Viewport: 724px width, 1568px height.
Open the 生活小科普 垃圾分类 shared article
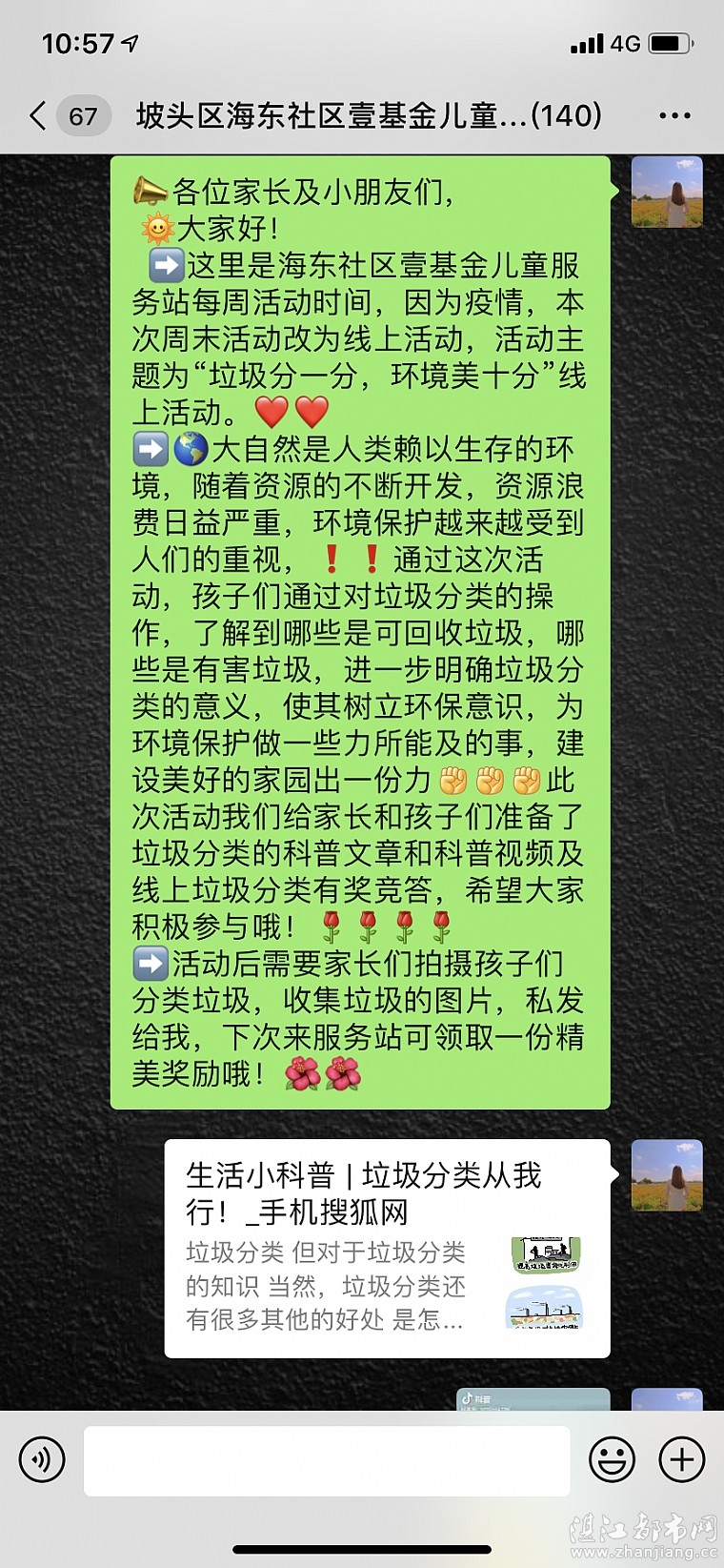387,1248
